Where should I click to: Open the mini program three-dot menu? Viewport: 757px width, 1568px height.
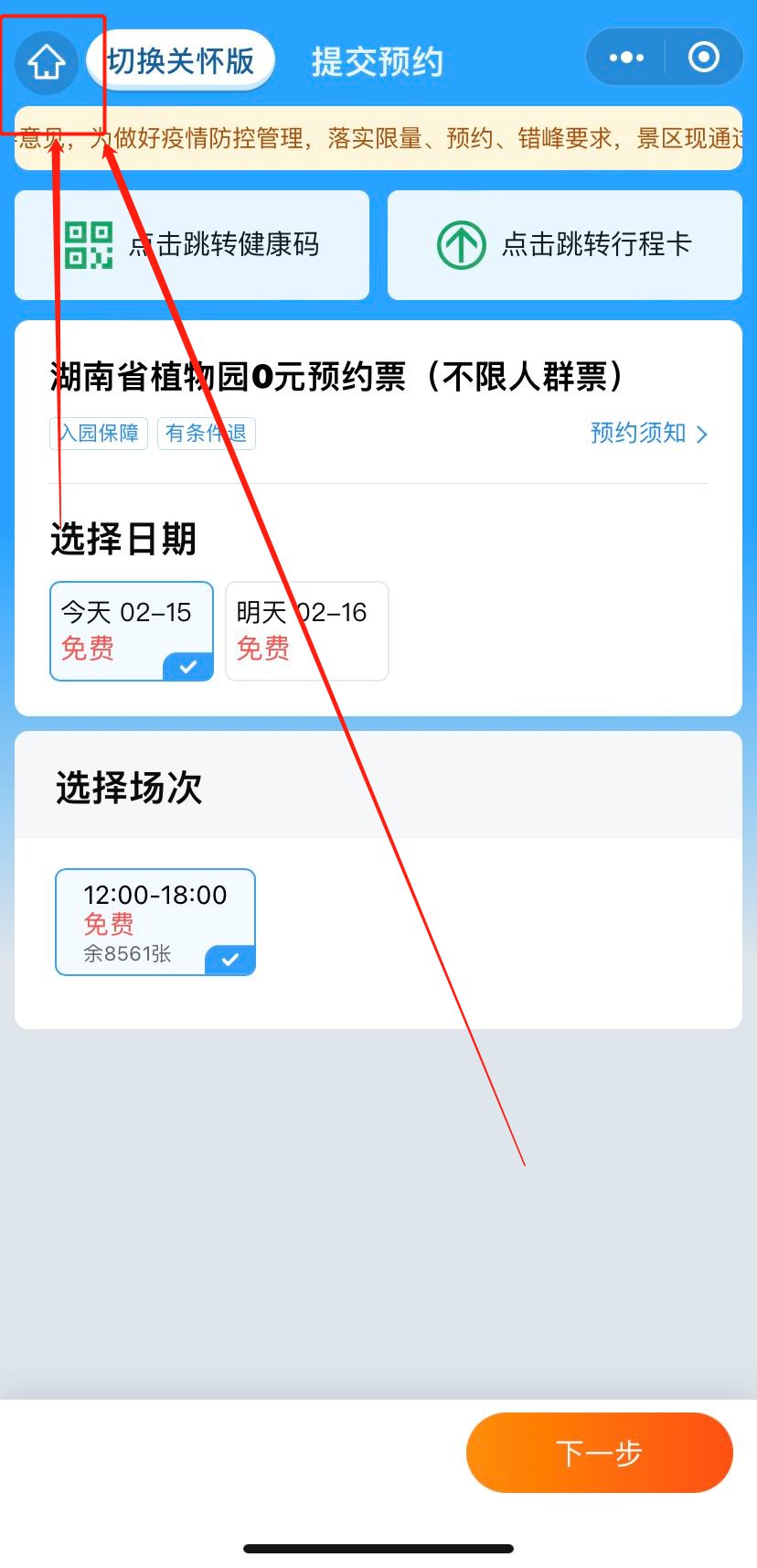point(626,58)
